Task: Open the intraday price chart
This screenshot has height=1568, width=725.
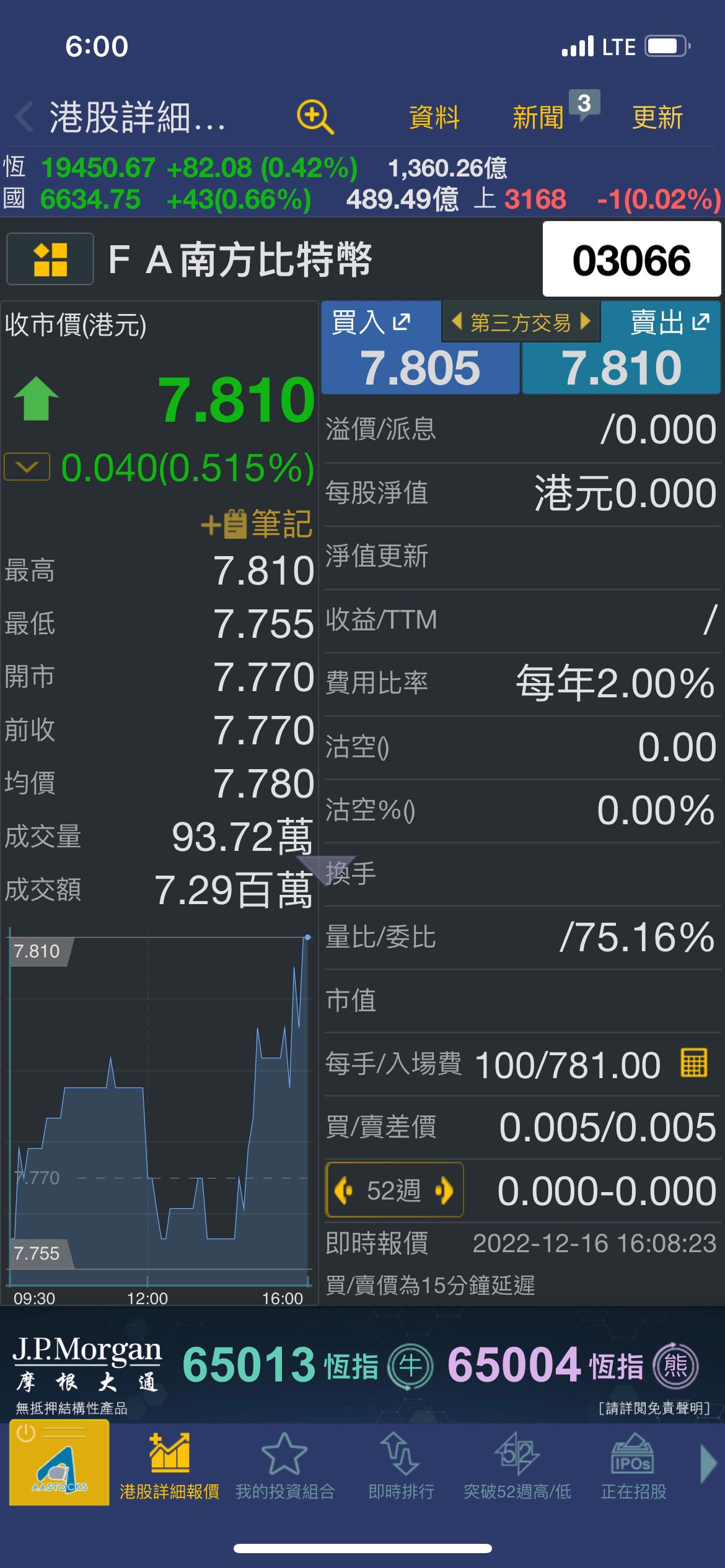Action: (160, 1115)
